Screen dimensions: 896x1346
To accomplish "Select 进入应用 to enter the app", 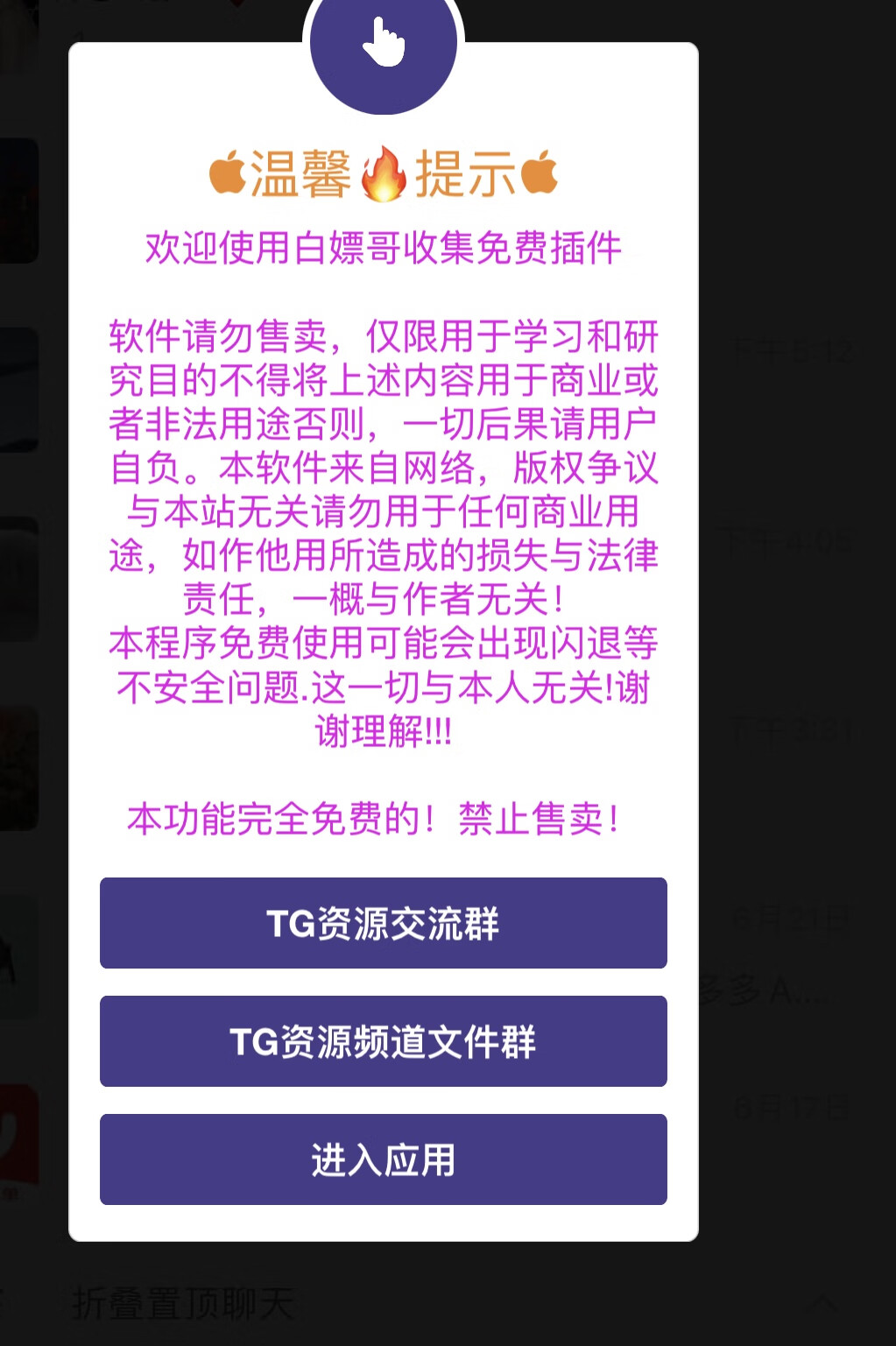I will point(383,1159).
